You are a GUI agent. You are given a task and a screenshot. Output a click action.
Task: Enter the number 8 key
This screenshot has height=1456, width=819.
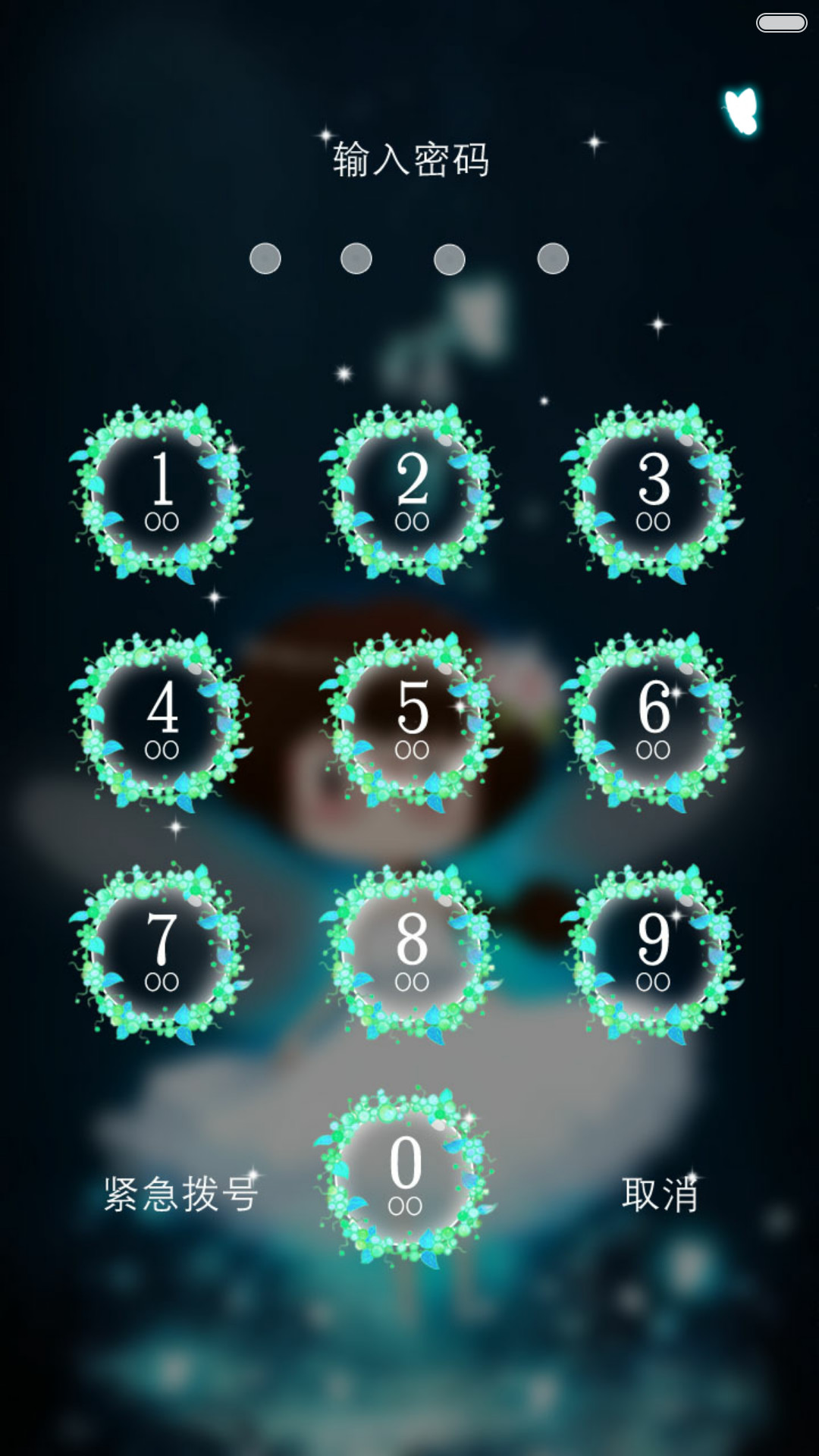410,952
